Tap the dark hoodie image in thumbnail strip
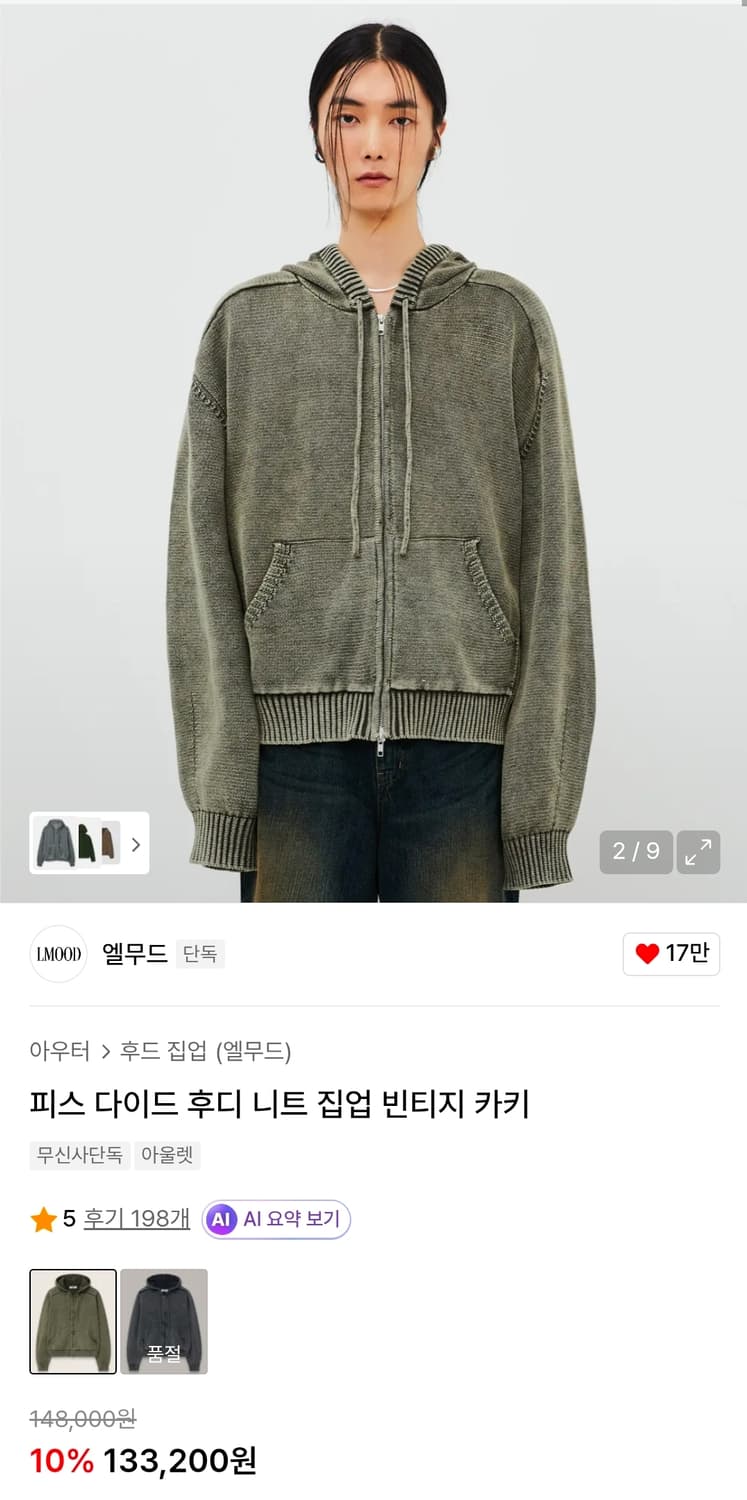 coord(56,845)
